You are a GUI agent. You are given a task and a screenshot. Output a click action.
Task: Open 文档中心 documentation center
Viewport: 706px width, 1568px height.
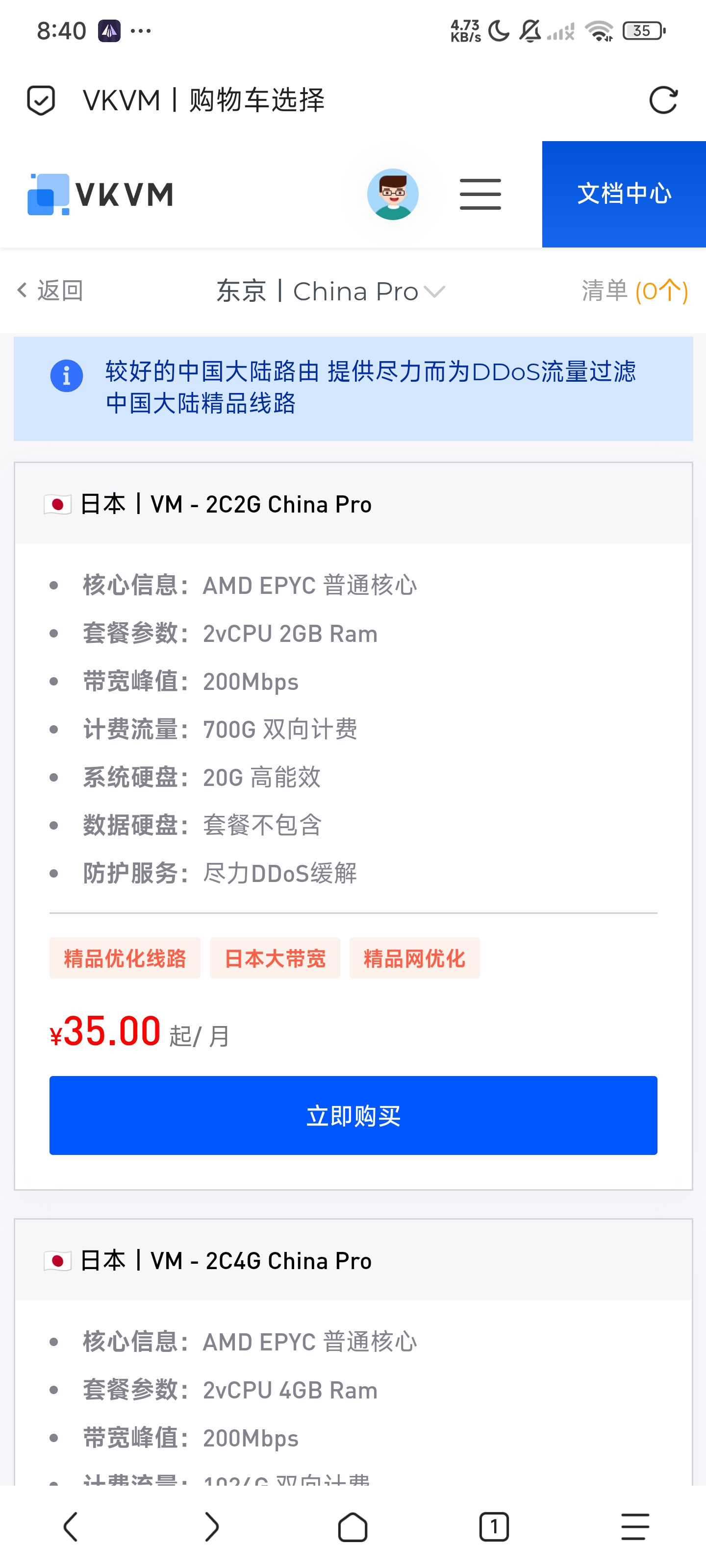(x=624, y=194)
